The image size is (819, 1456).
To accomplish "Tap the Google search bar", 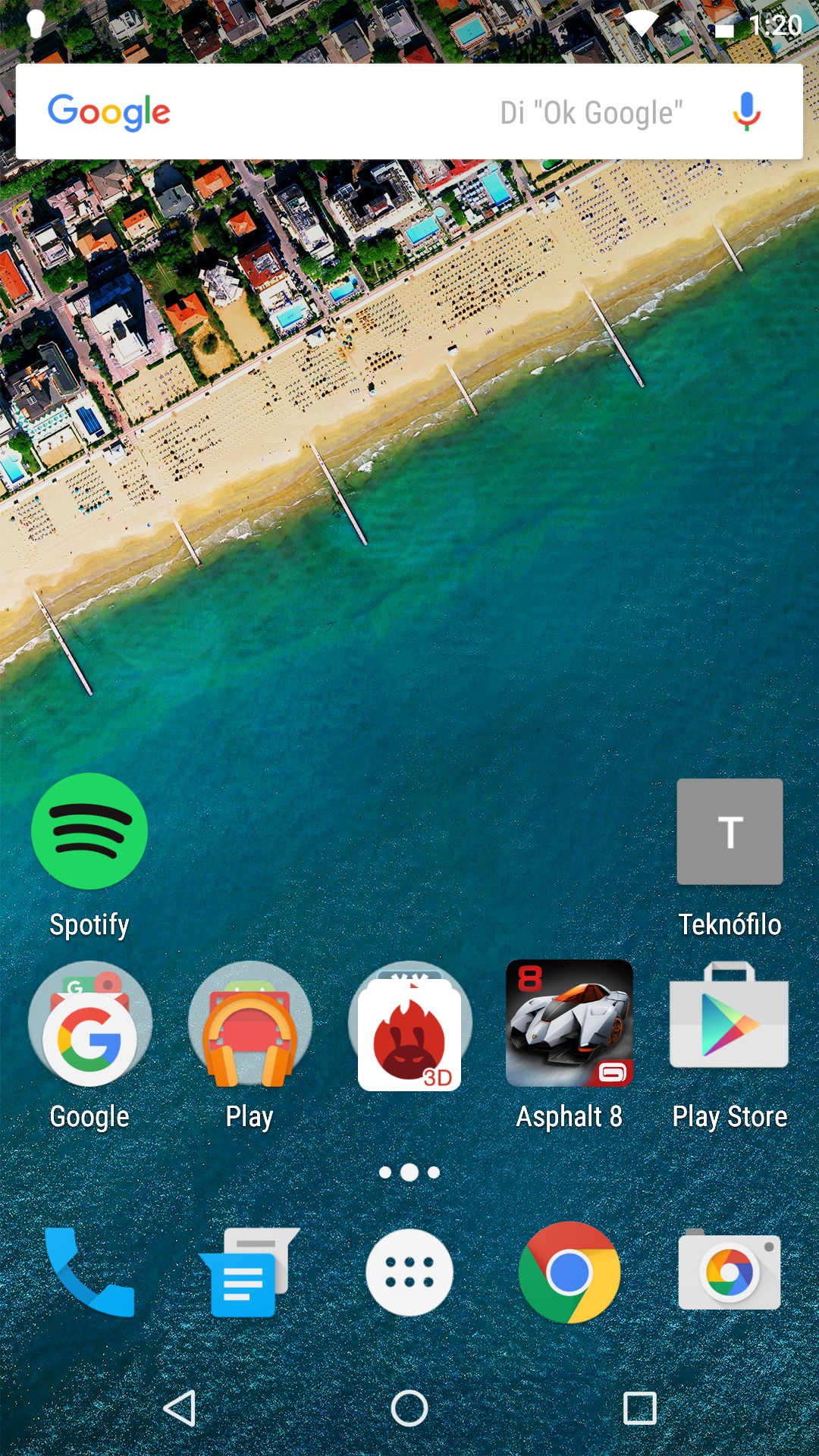I will pyautogui.click(x=409, y=111).
